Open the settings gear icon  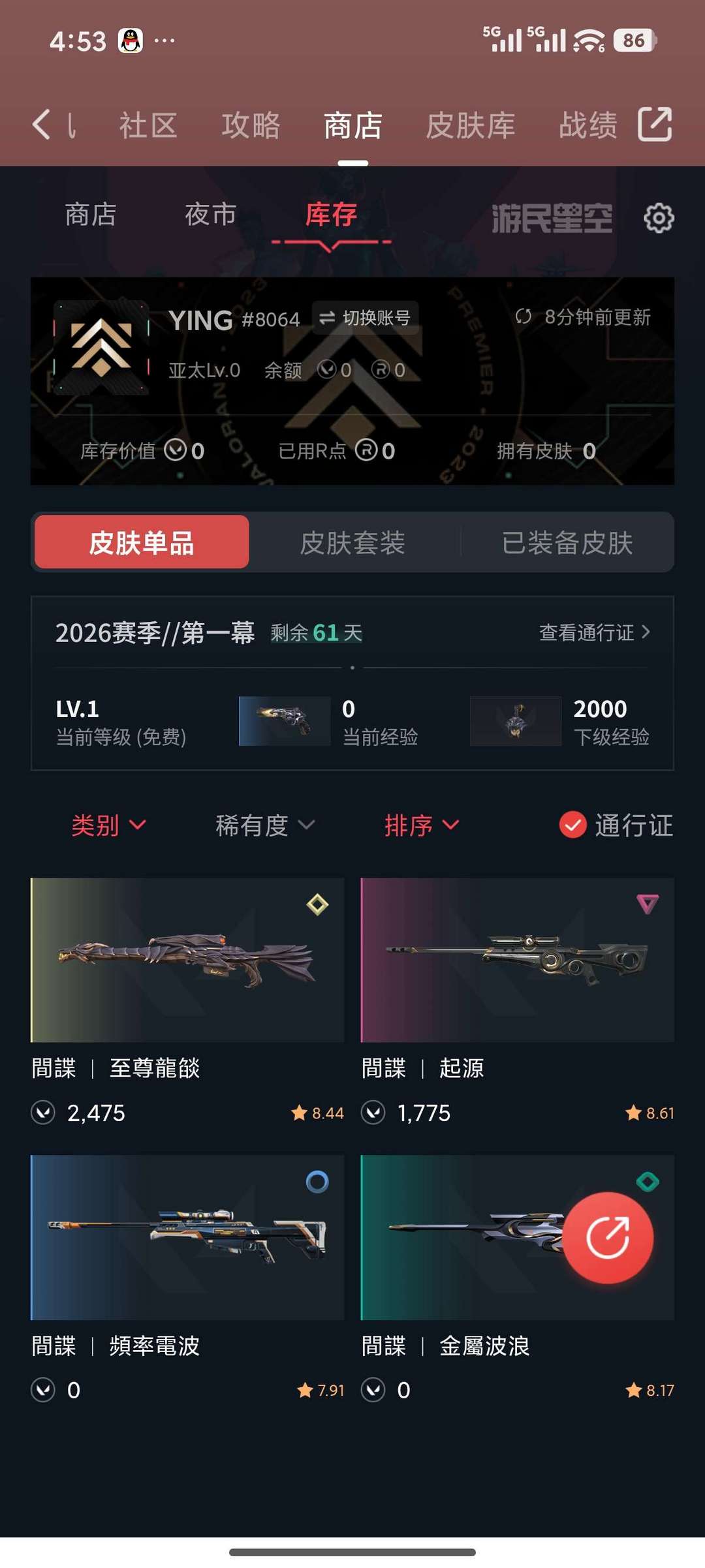659,218
